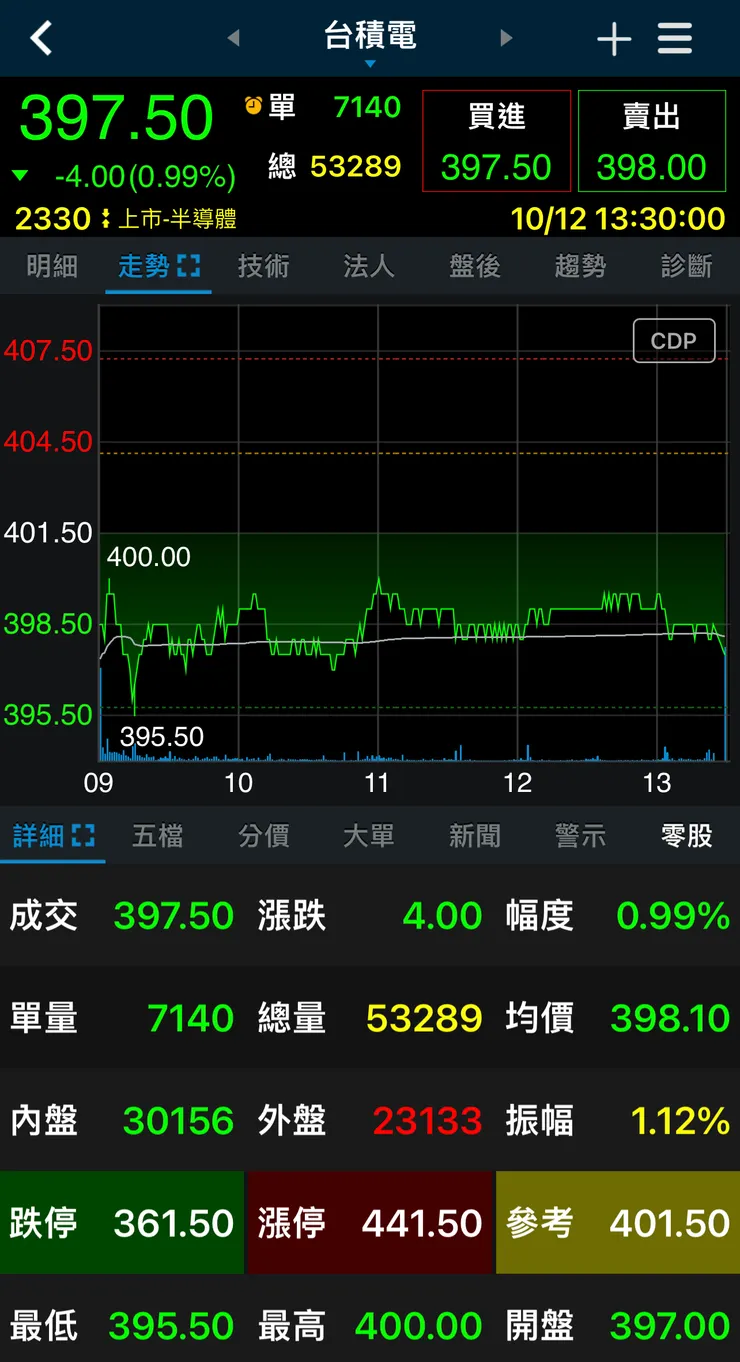The width and height of the screenshot is (740, 1362).
Task: Toggle the CDP overlay on the chart
Action: coord(674,340)
